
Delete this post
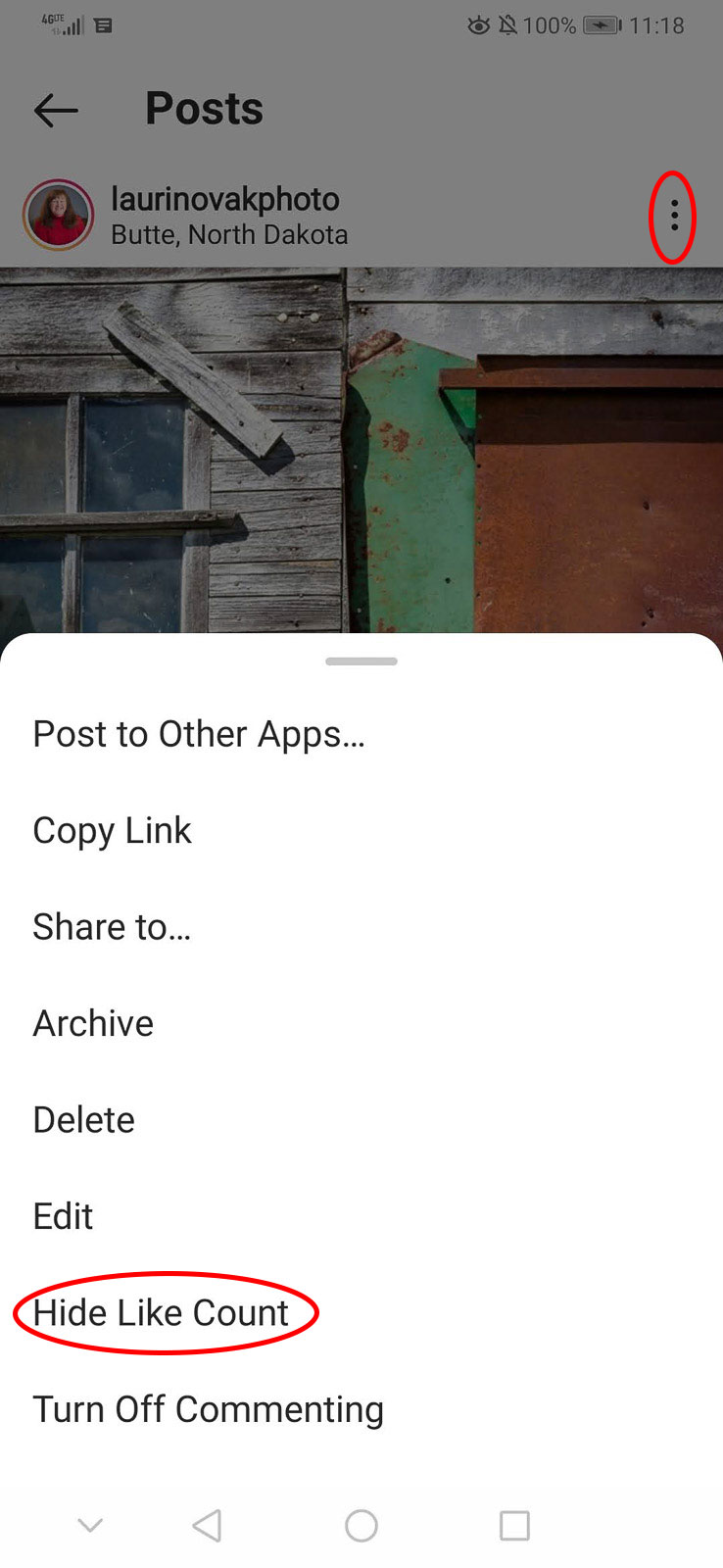[x=84, y=1119]
